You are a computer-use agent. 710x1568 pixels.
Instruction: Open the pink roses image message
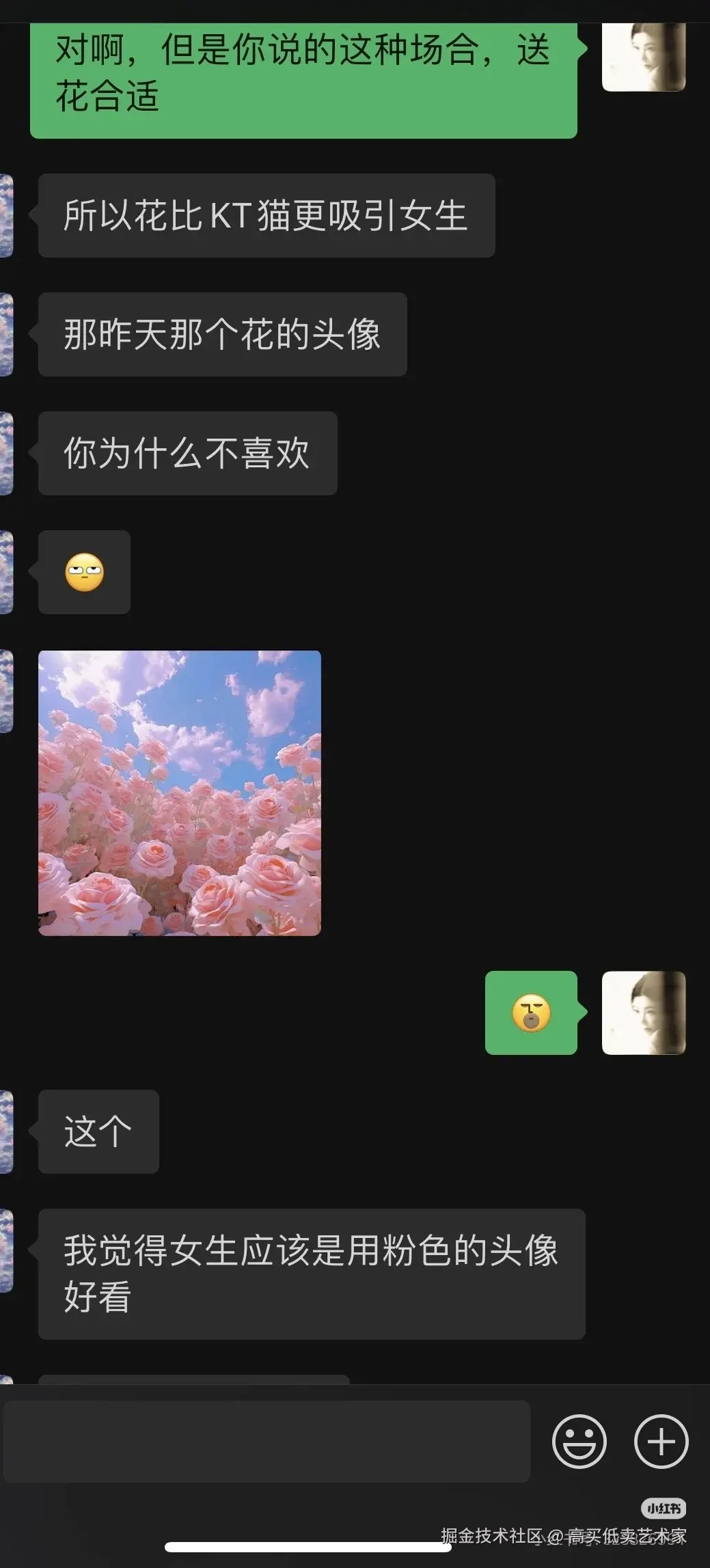point(180,793)
